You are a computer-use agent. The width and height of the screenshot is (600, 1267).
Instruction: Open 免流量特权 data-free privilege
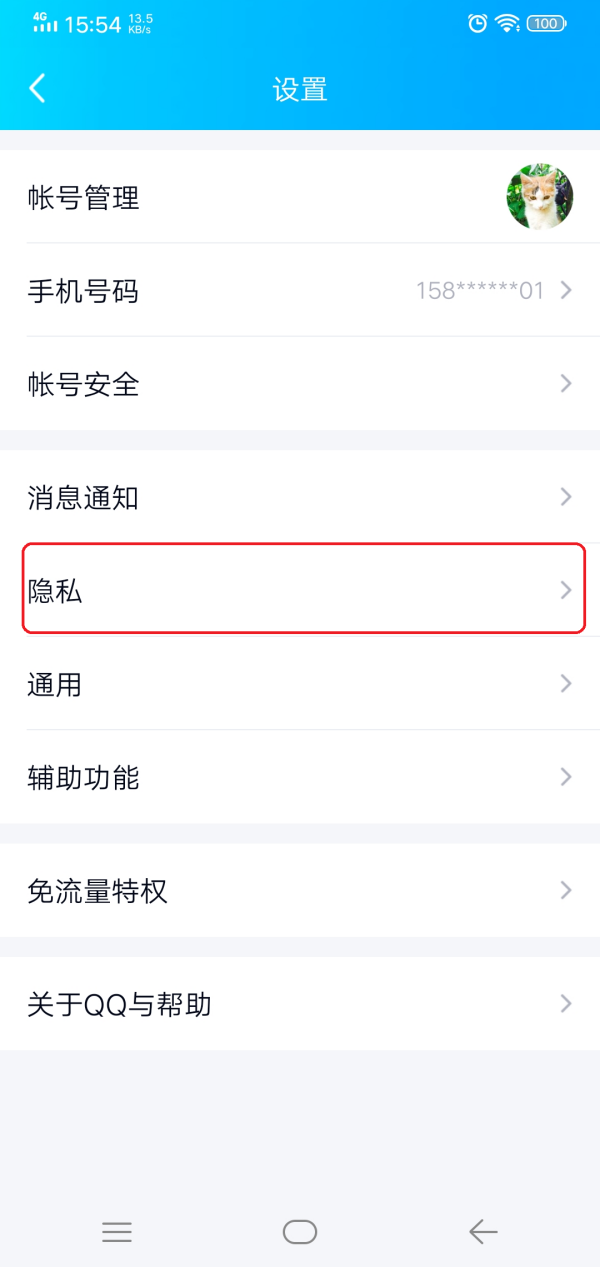pyautogui.click(x=300, y=890)
